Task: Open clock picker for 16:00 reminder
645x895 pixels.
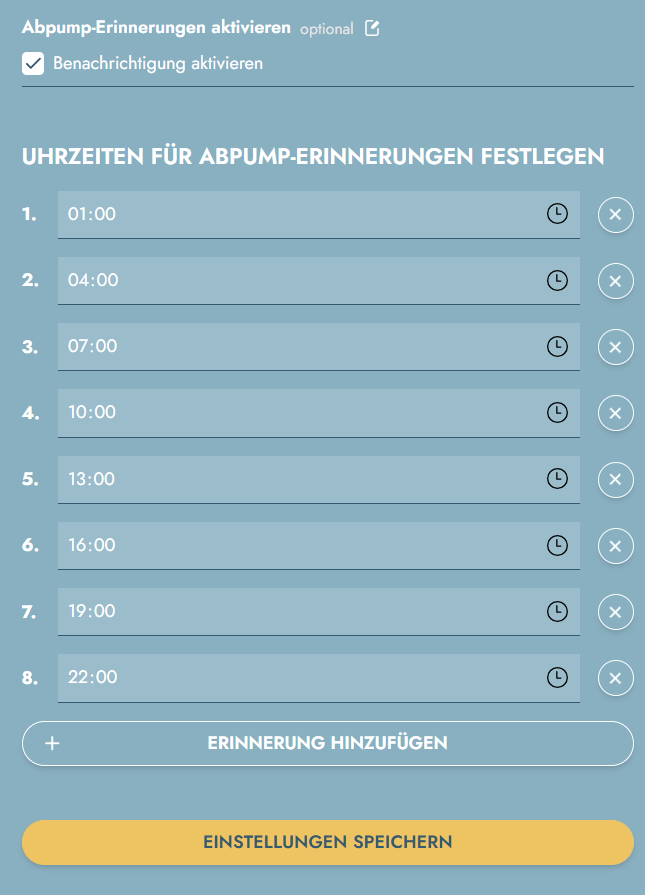Action: [557, 545]
